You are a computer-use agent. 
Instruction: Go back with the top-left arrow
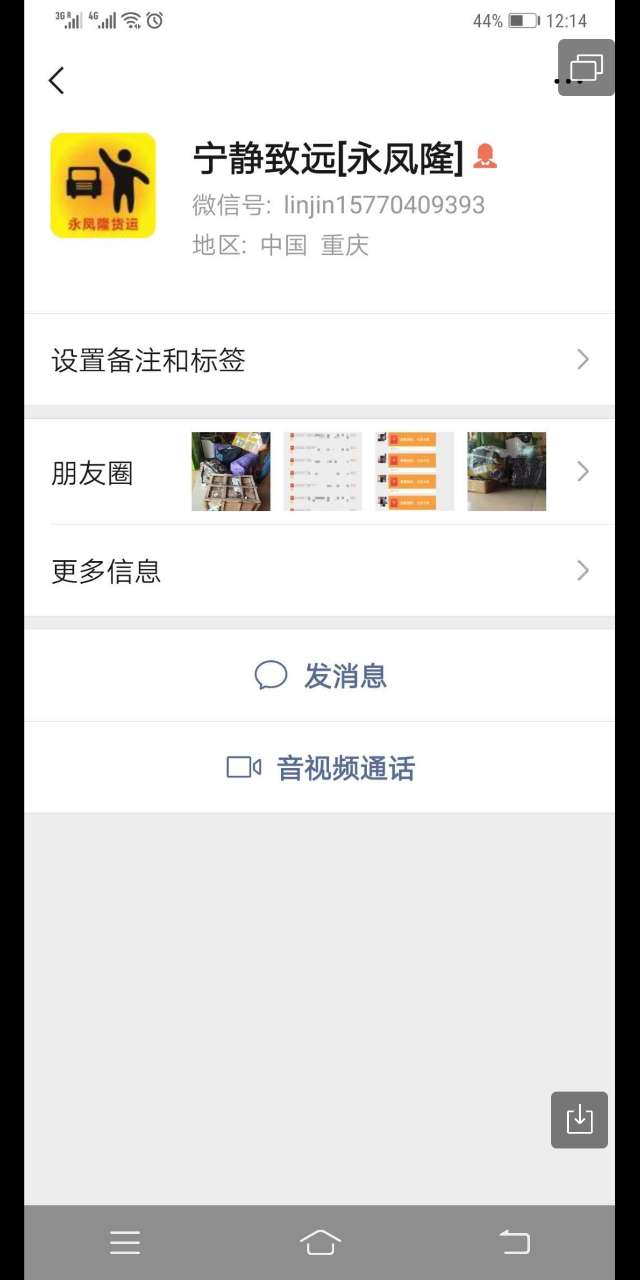[x=57, y=81]
